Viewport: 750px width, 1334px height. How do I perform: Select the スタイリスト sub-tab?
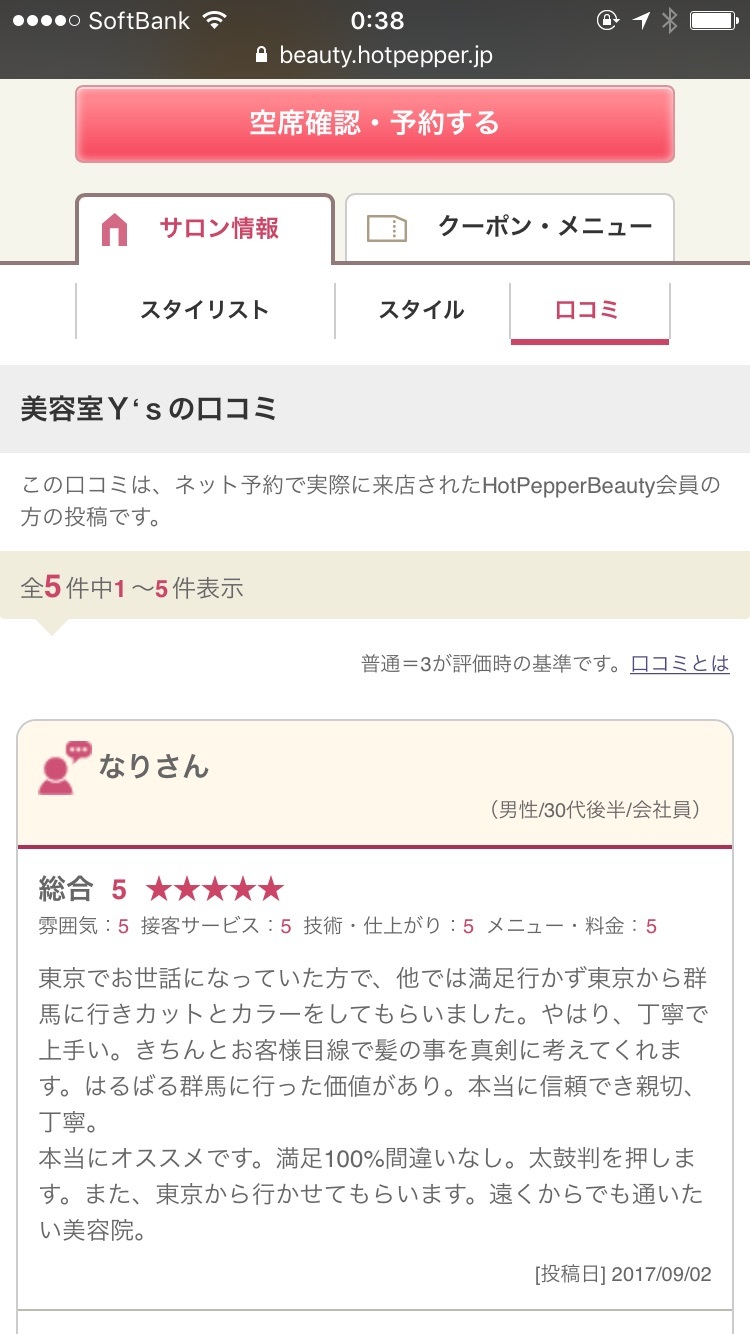click(x=205, y=310)
